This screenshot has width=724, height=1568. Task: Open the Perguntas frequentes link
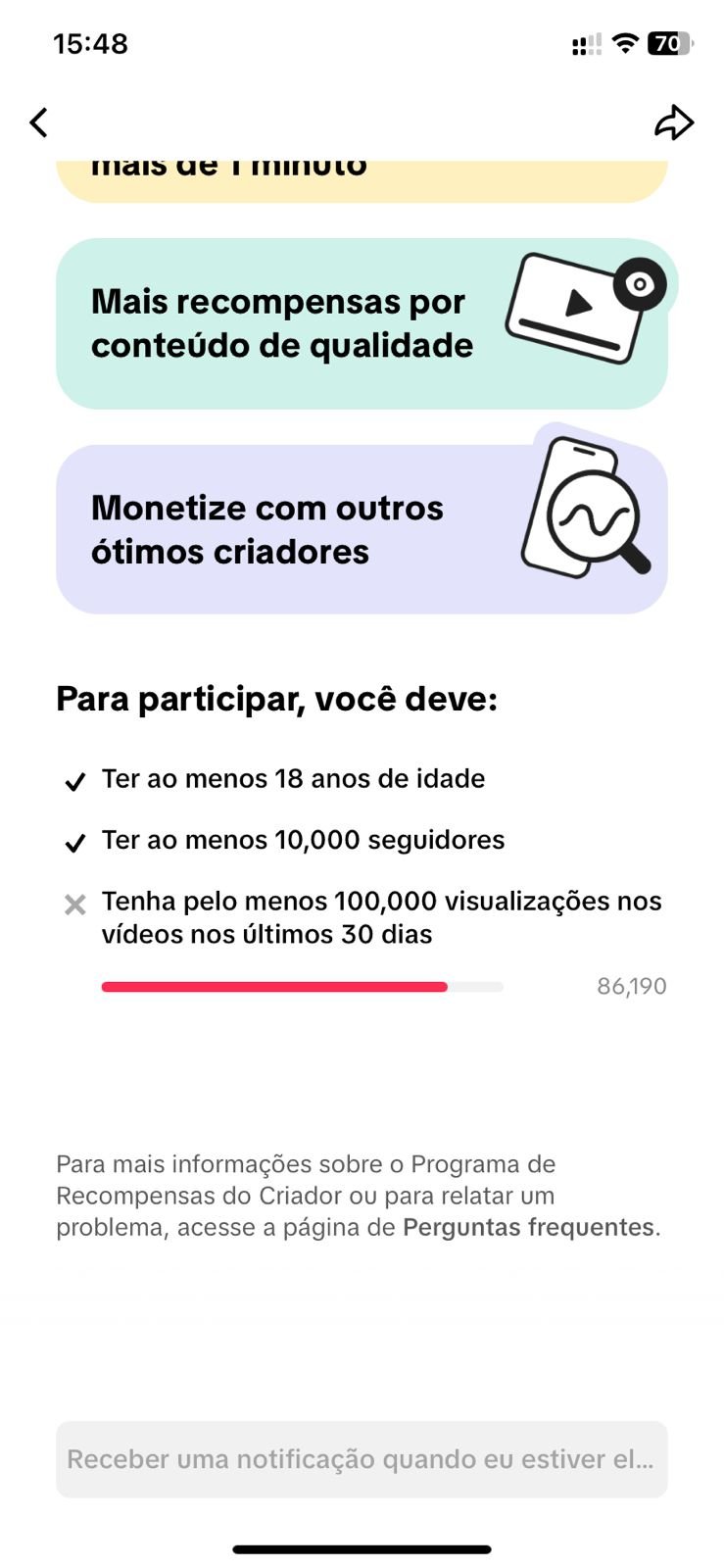tap(529, 1227)
